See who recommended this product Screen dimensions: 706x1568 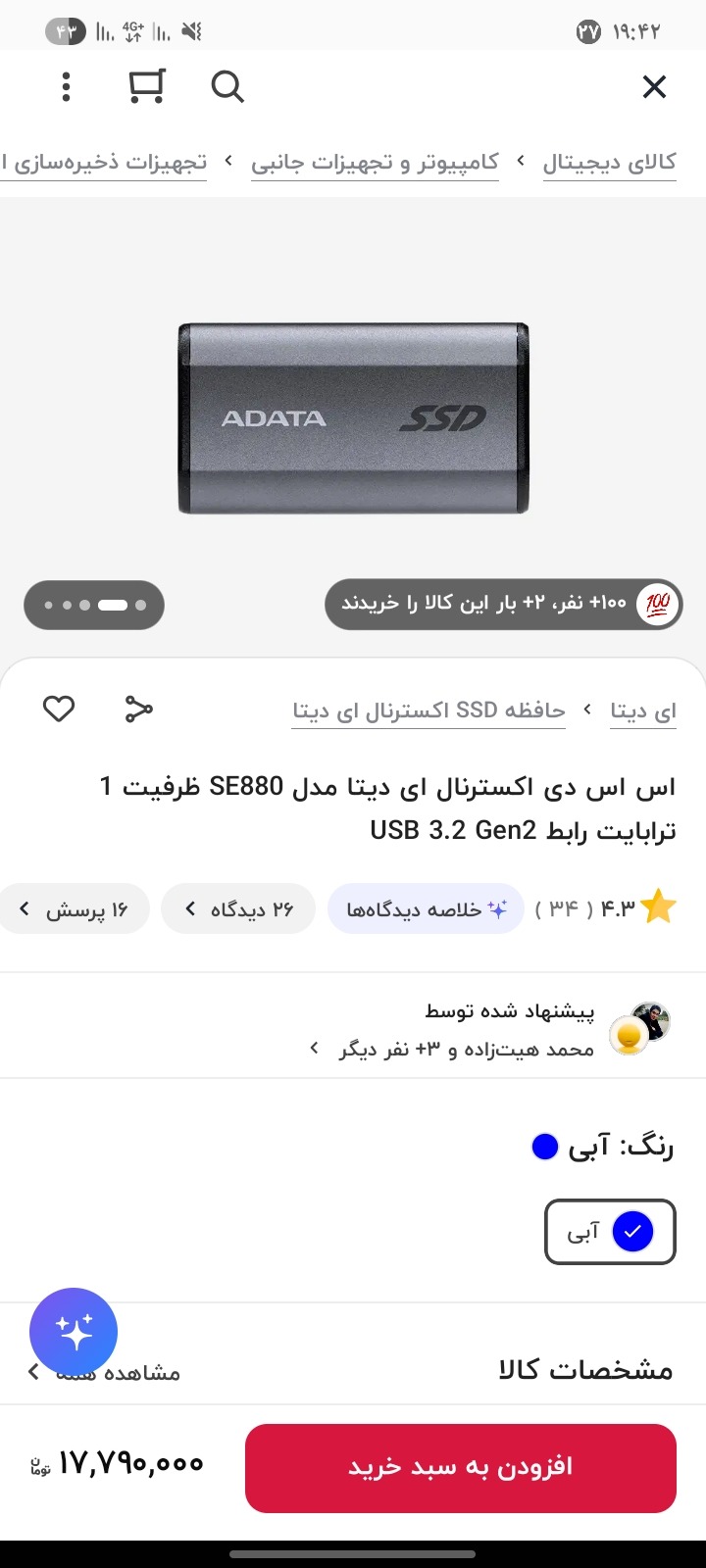(461, 1029)
